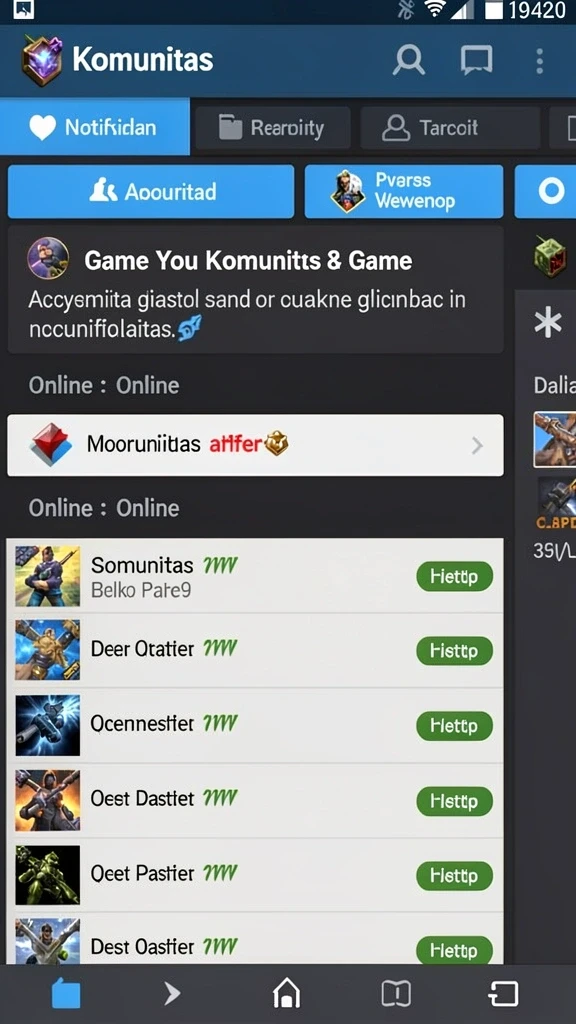Viewport: 576px width, 1024px height.
Task: Open the chat bubble icon in the app bar
Action: pyautogui.click(x=476, y=61)
